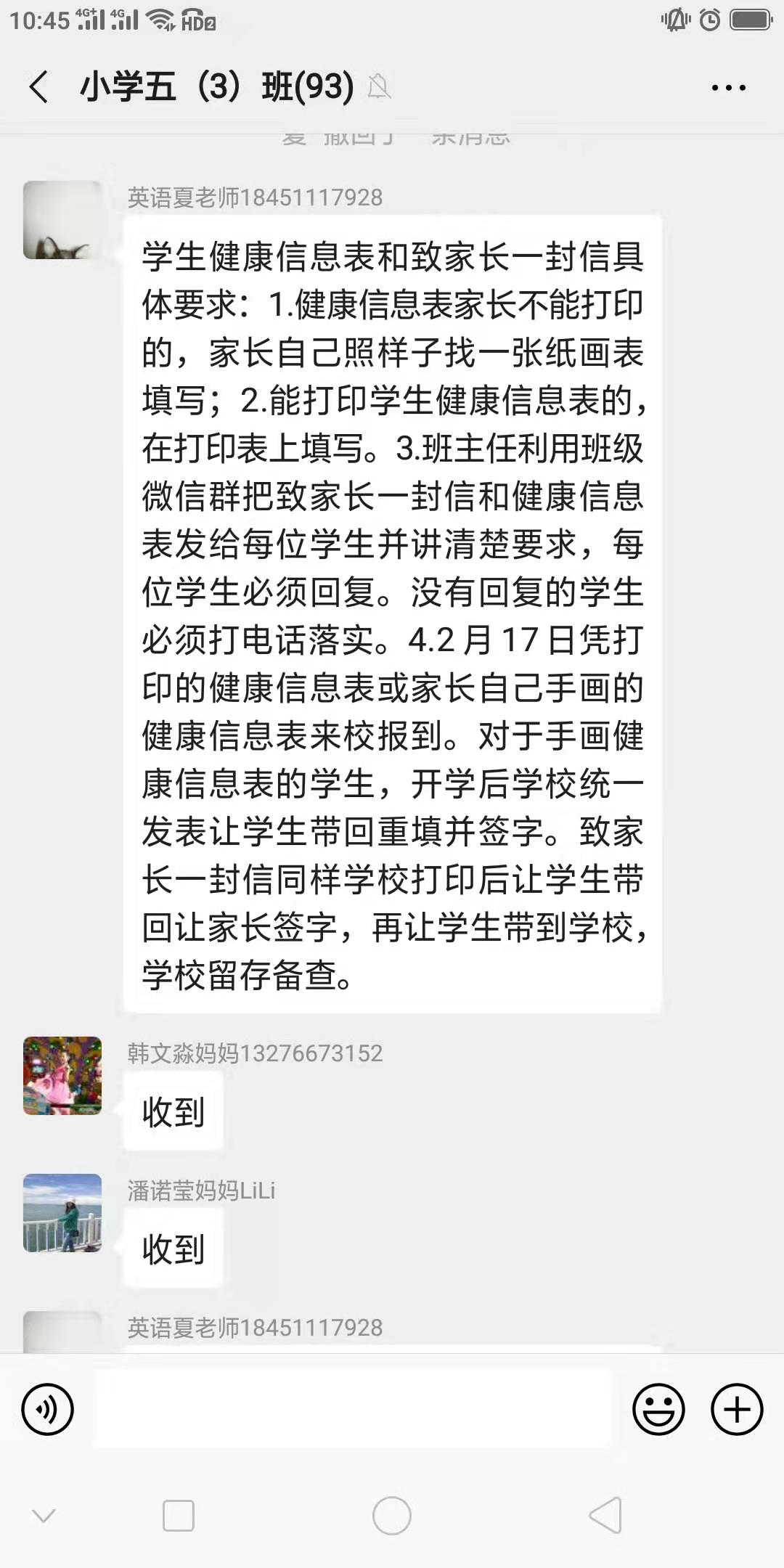Viewport: 784px width, 1568px height.
Task: Switch to voice message input
Action: coord(48,1409)
